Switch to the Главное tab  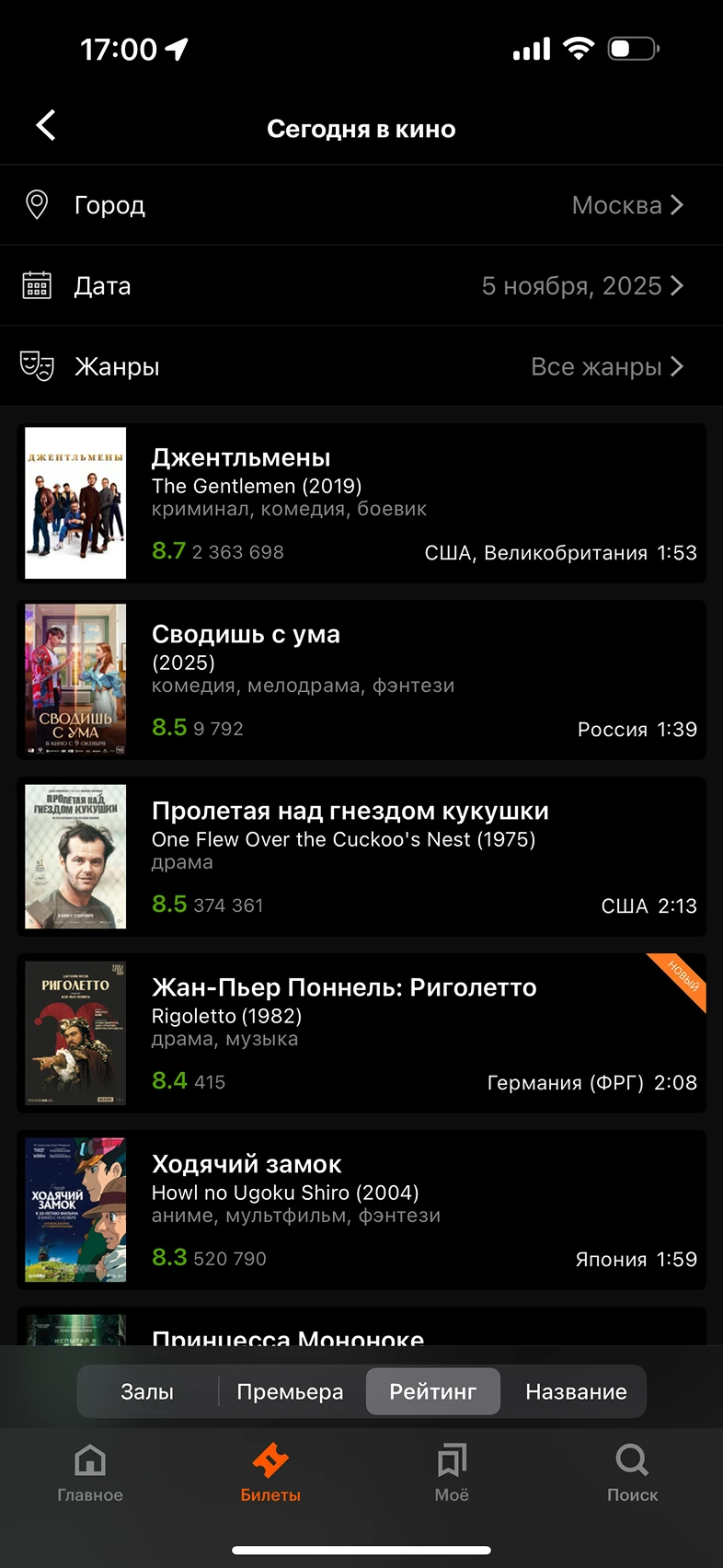coord(90,1472)
